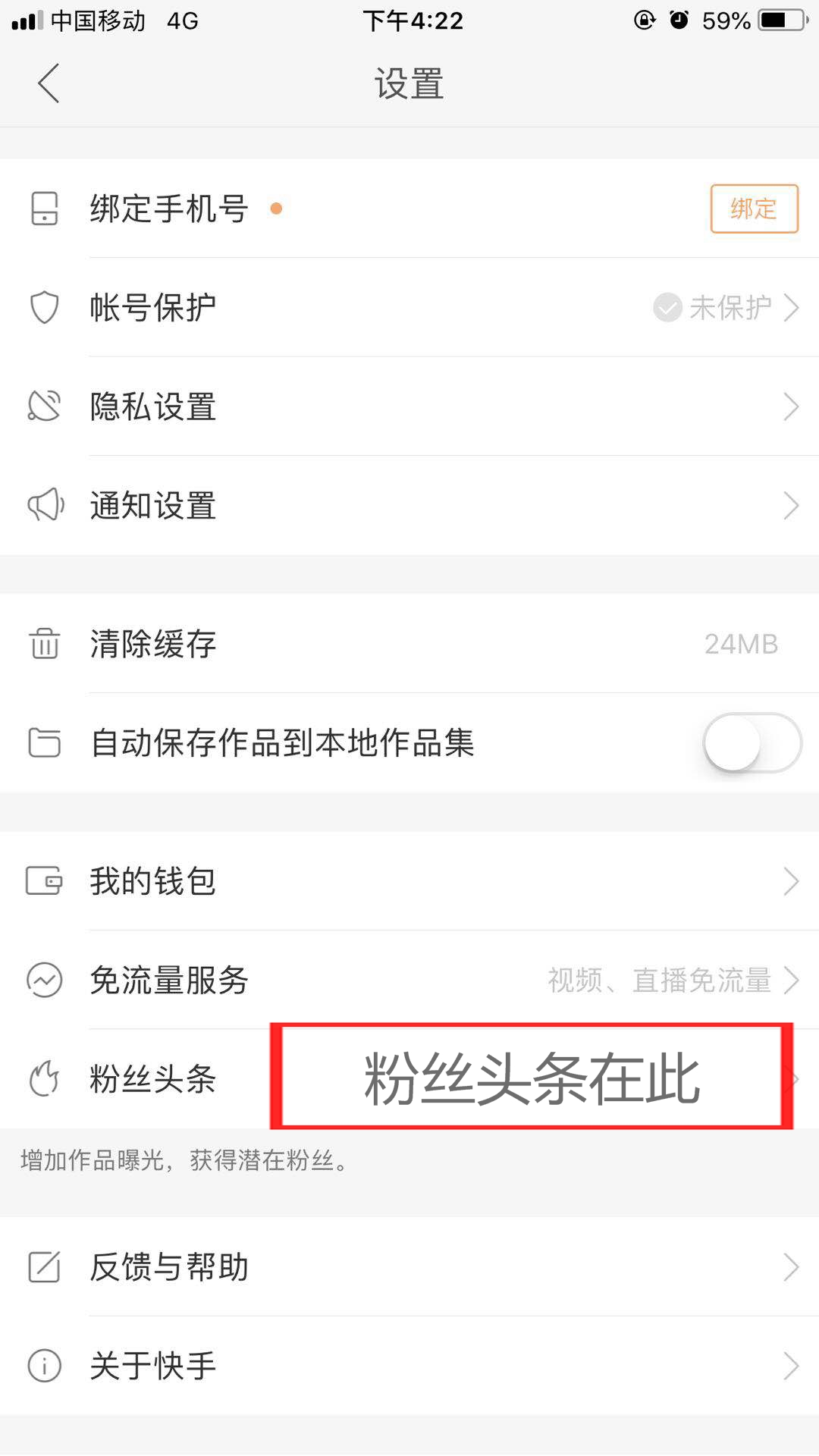This screenshot has width=819, height=1456.
Task: Tap the battery indicator showing 59%
Action: [780, 21]
